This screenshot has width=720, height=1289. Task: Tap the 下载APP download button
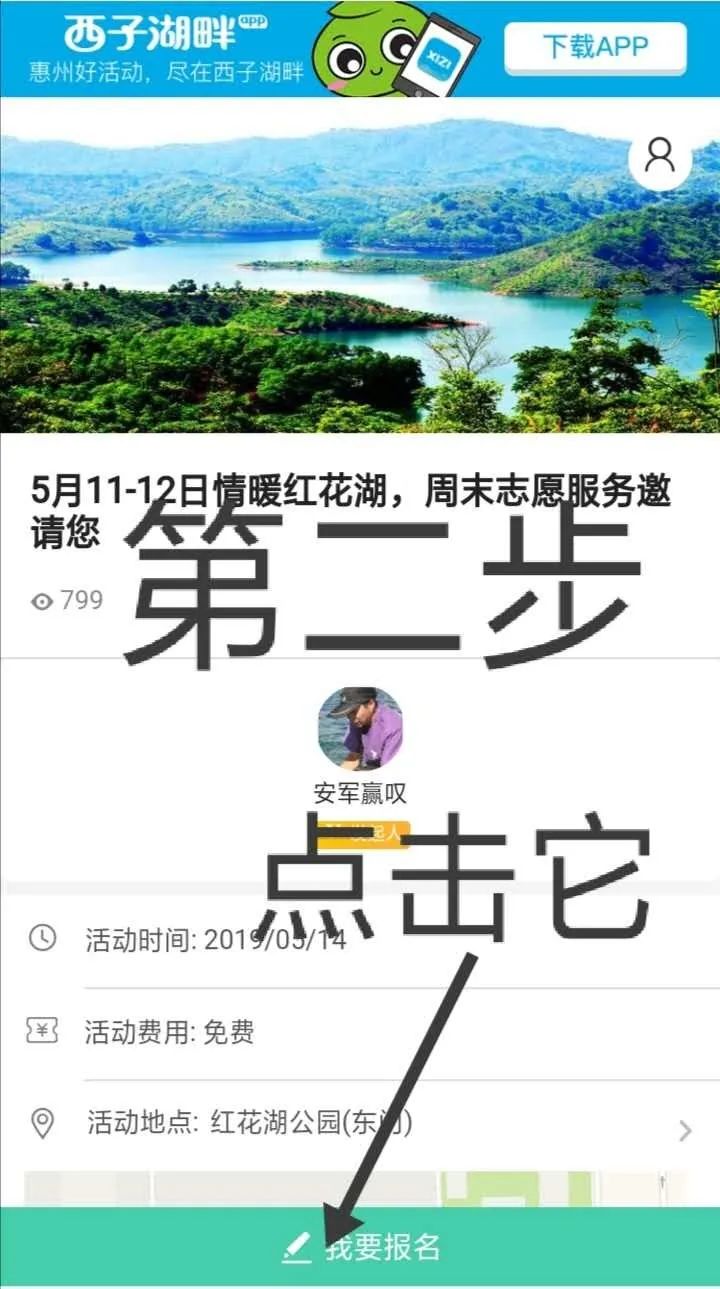click(x=595, y=46)
